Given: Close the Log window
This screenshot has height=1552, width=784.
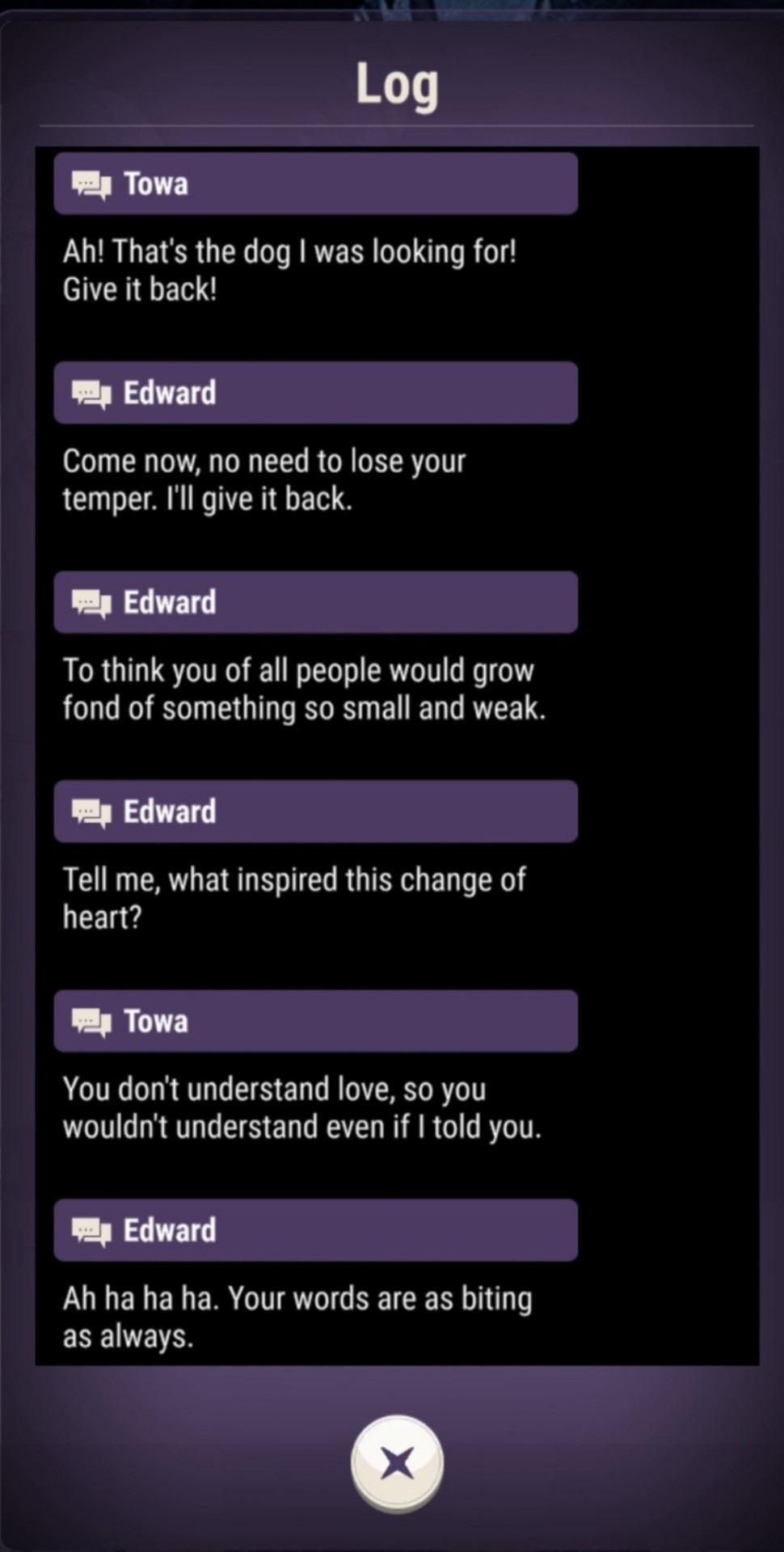Looking at the screenshot, I should click(x=397, y=1462).
